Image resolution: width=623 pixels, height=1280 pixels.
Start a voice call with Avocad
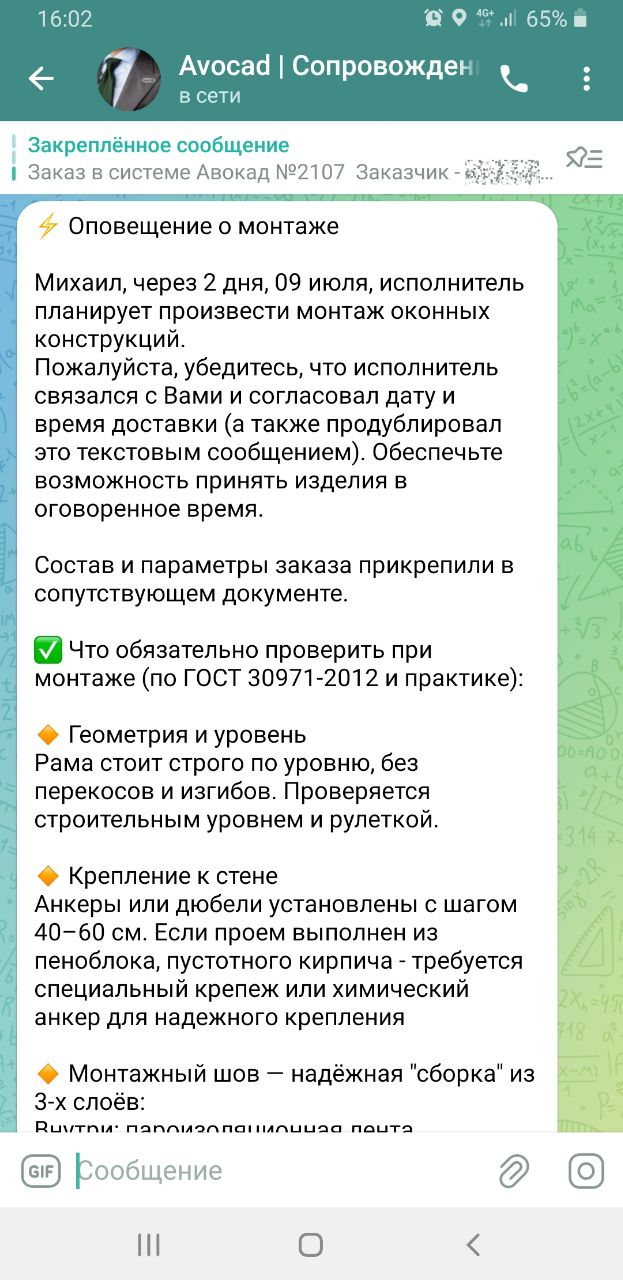[x=514, y=79]
